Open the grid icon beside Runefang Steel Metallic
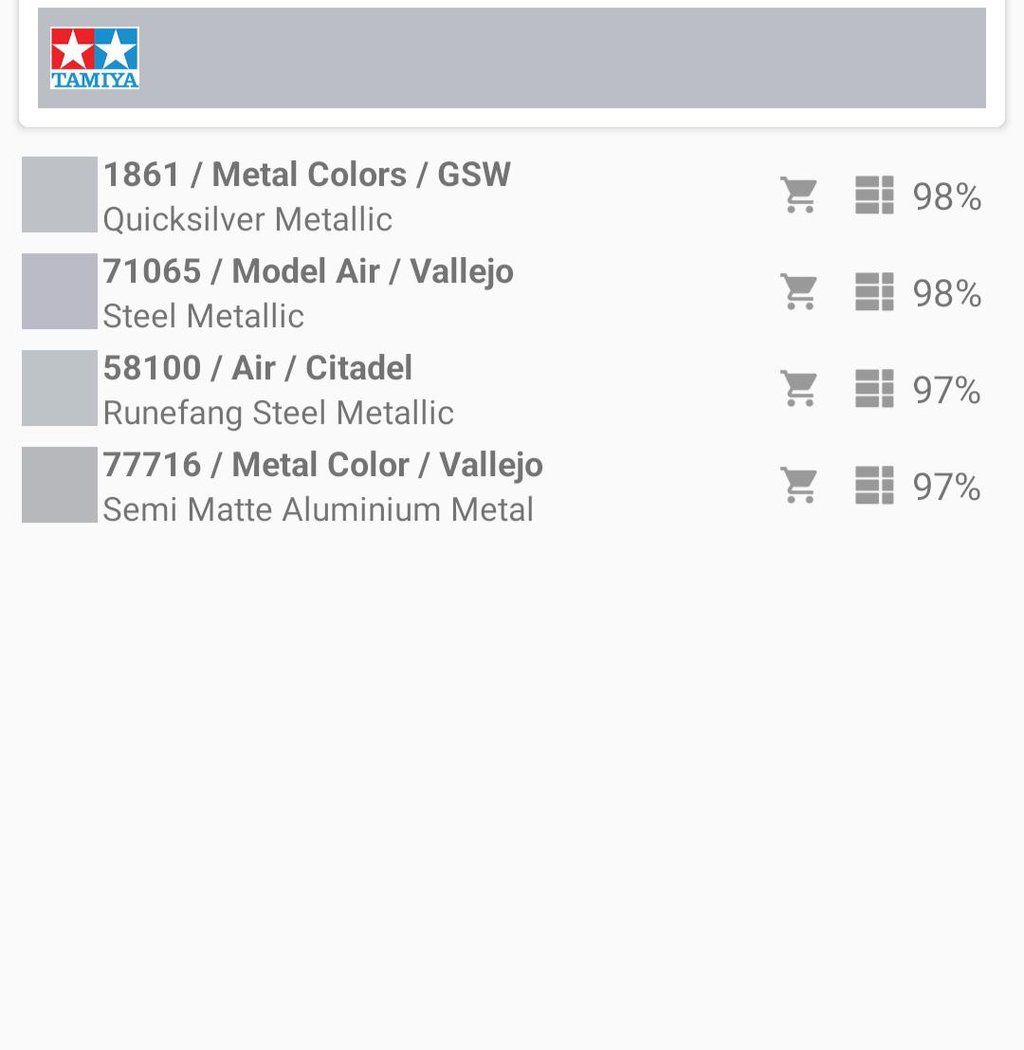Viewport: 1024px width, 1050px height. tap(875, 388)
